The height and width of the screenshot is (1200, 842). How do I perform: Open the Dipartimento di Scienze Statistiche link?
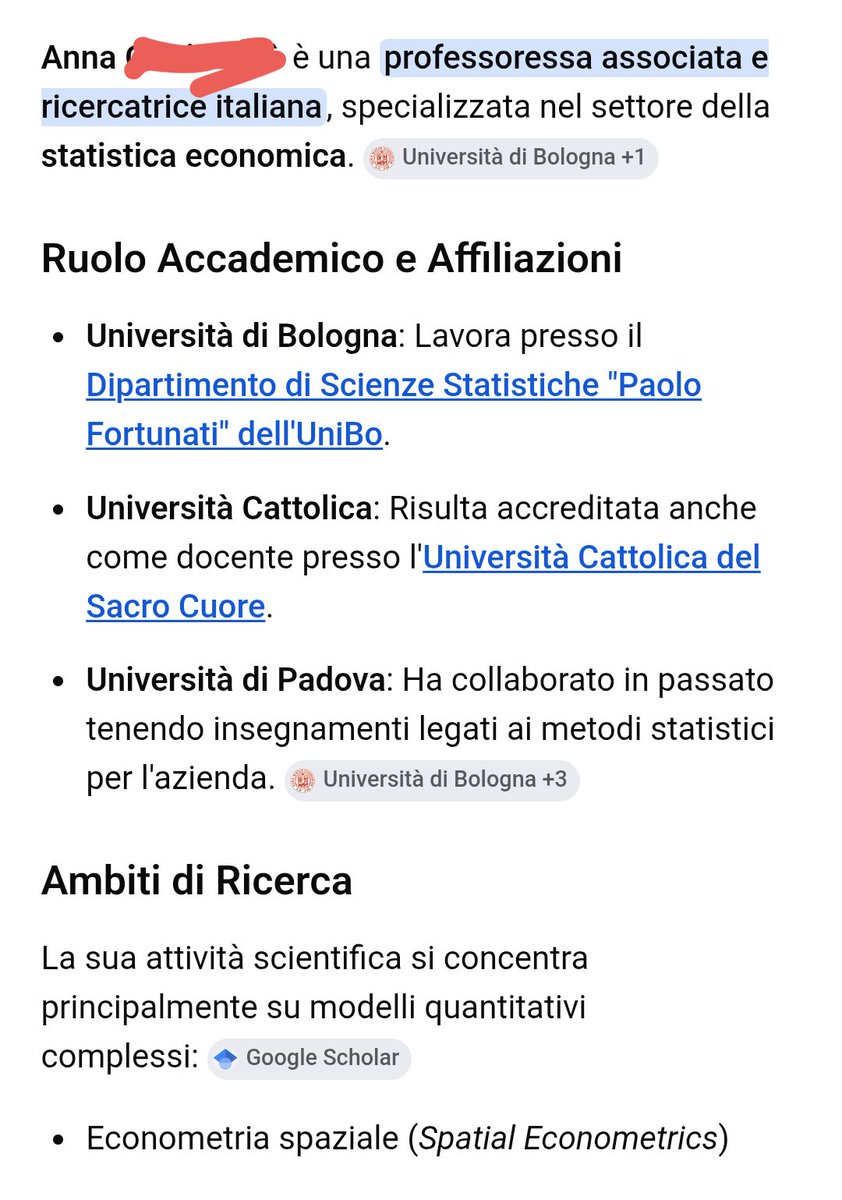point(394,410)
